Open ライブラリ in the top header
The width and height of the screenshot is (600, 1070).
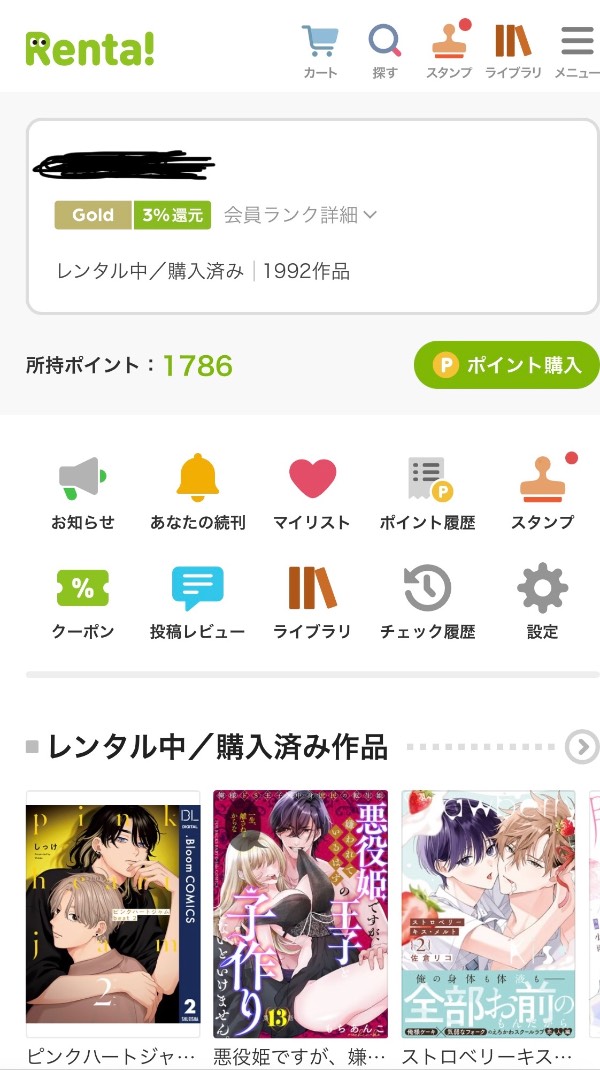coord(513,50)
